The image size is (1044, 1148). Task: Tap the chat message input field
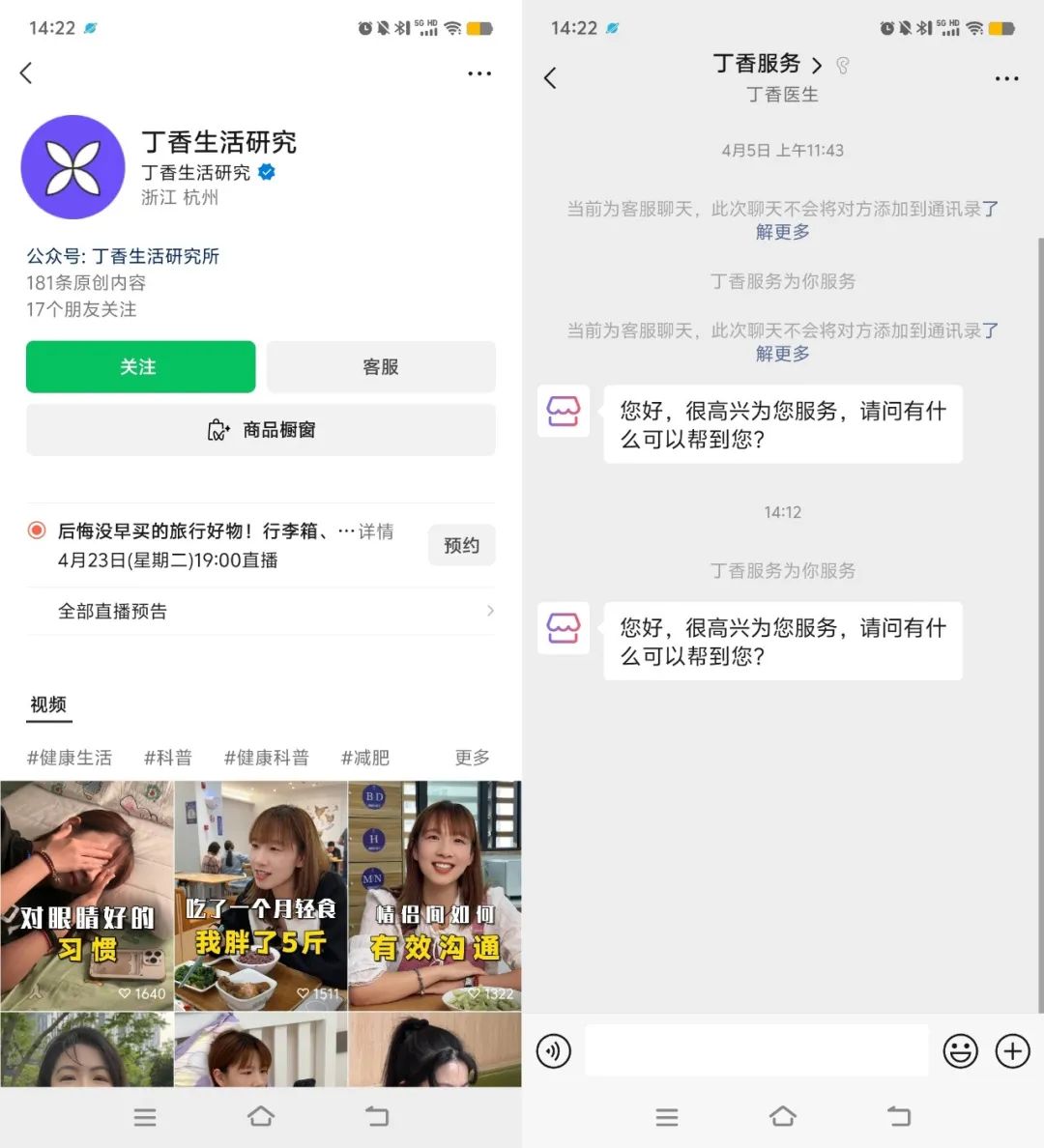point(757,1050)
